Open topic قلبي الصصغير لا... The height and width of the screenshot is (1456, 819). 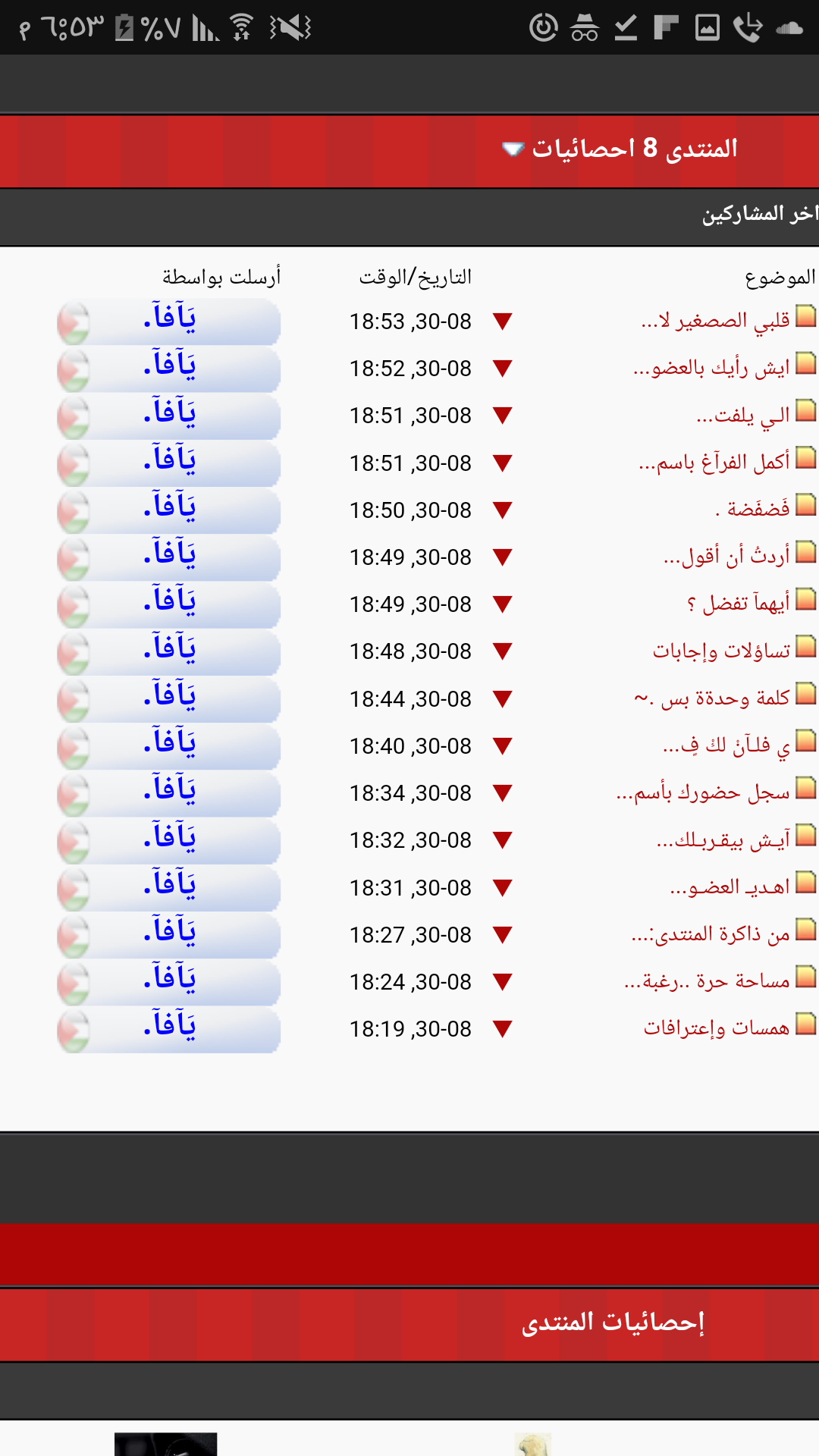click(716, 321)
